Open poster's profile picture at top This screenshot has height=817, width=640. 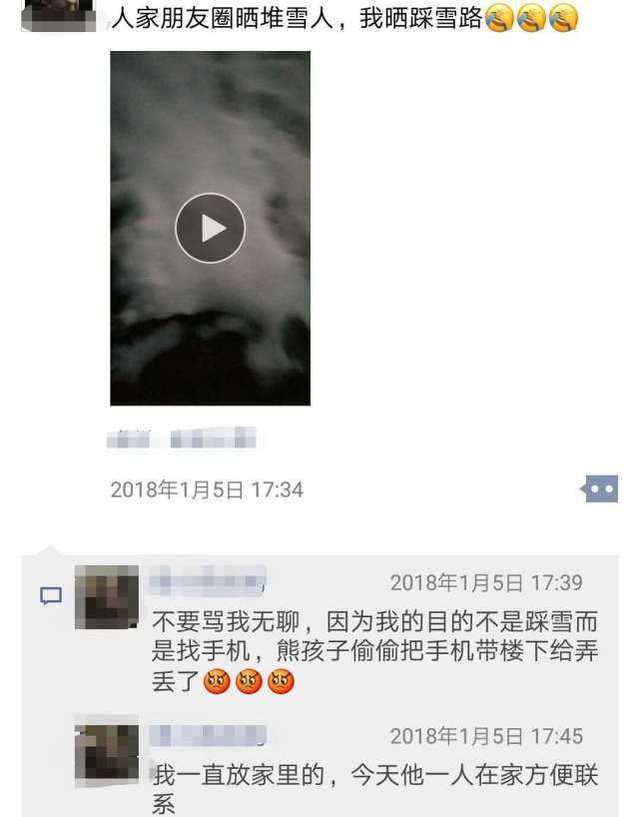coord(57,13)
